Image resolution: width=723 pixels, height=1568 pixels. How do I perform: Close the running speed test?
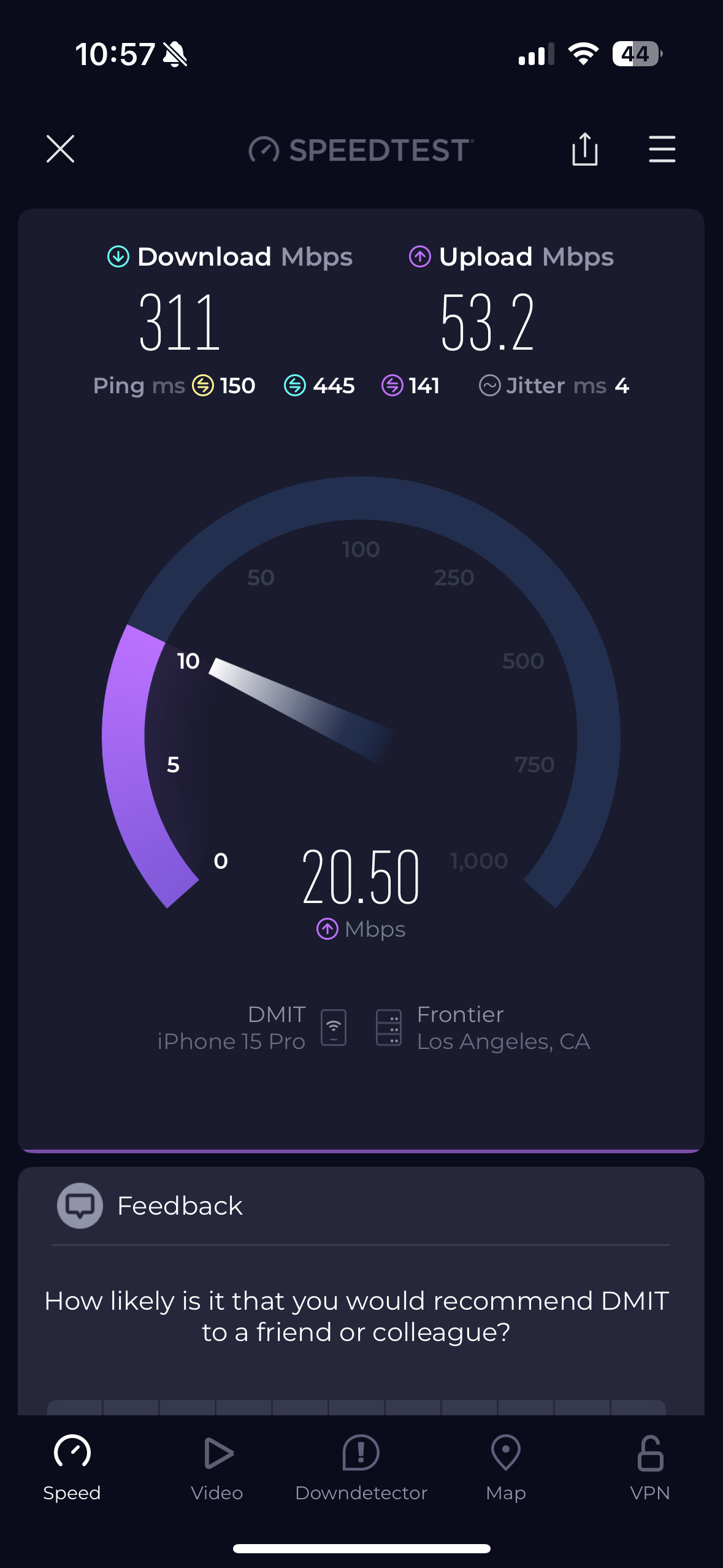[x=60, y=149]
